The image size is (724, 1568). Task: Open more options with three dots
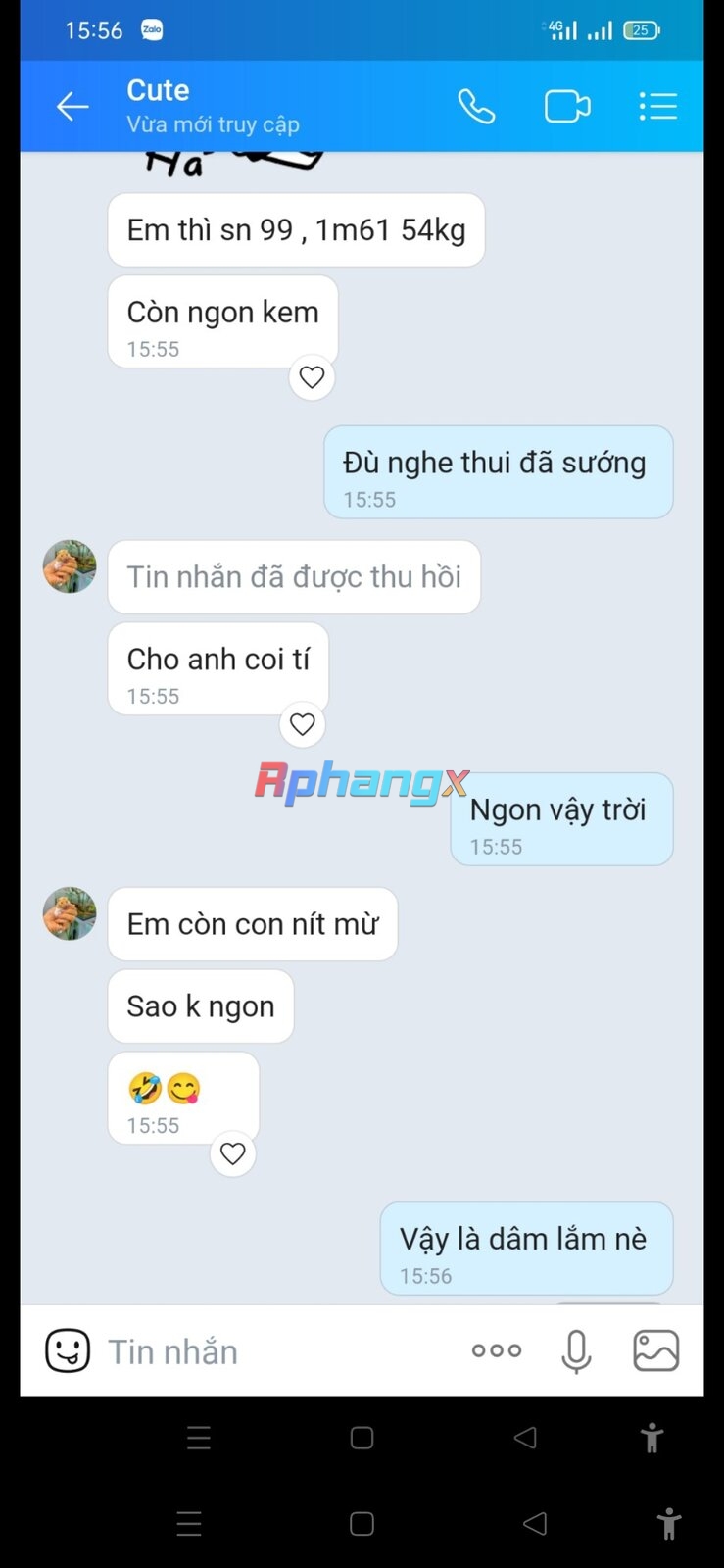[497, 1350]
